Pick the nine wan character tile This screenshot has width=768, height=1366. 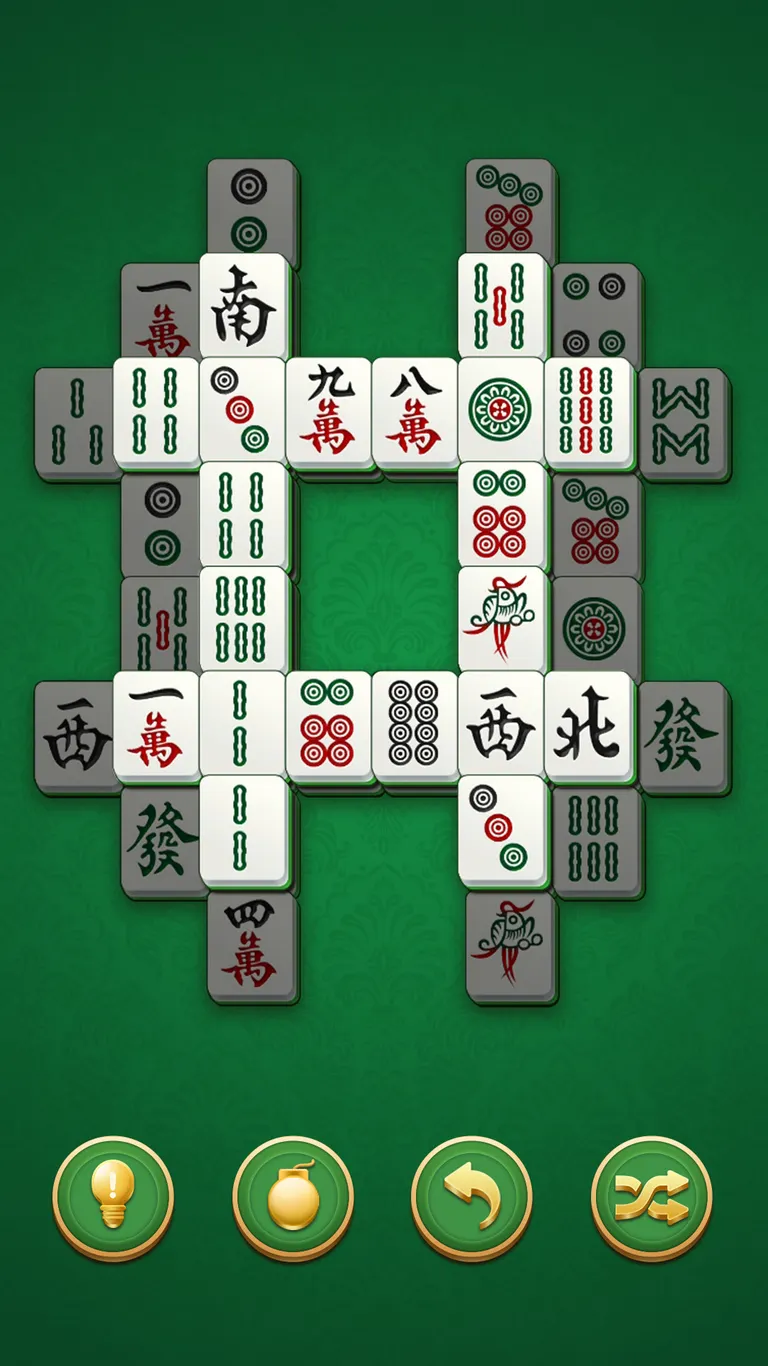[329, 411]
